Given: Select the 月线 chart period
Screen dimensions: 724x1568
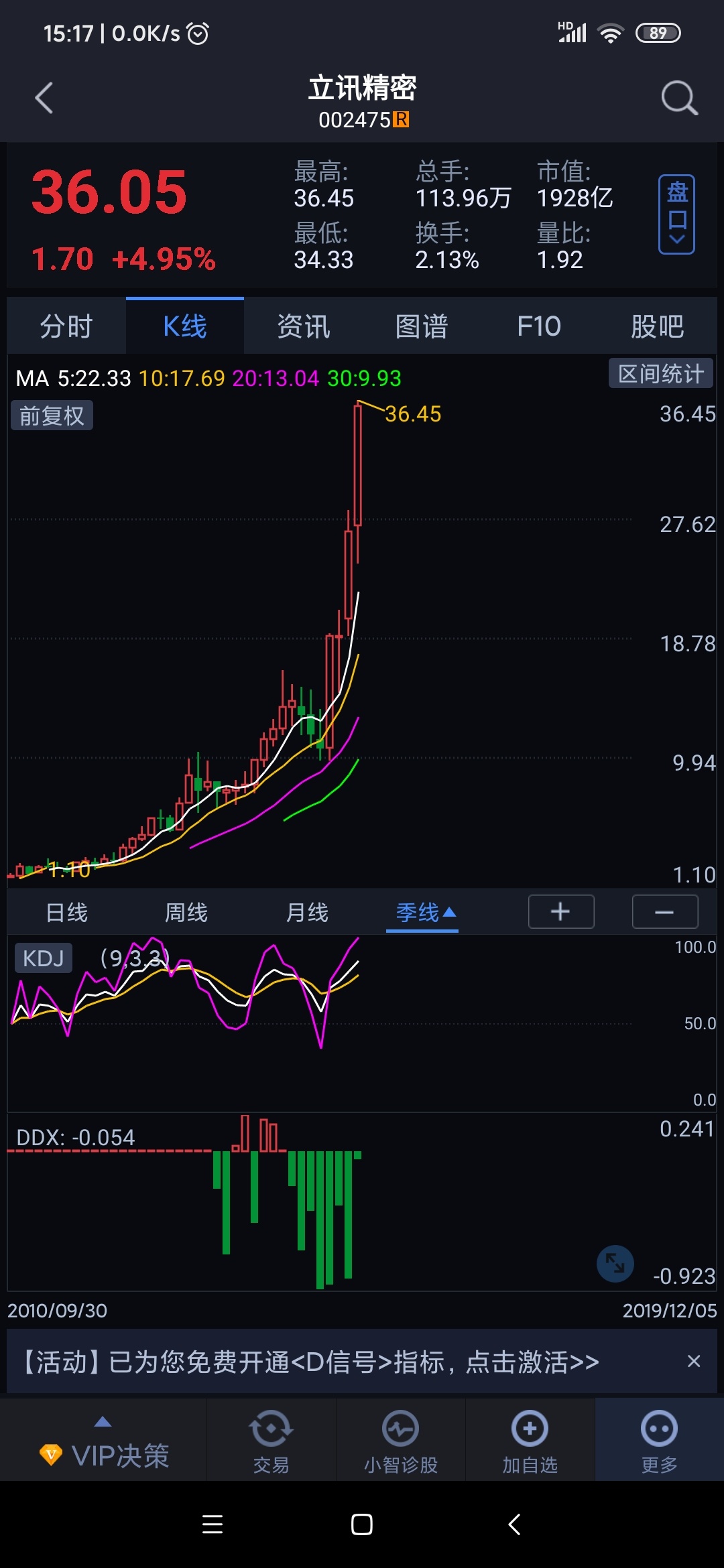Looking at the screenshot, I should (x=307, y=912).
